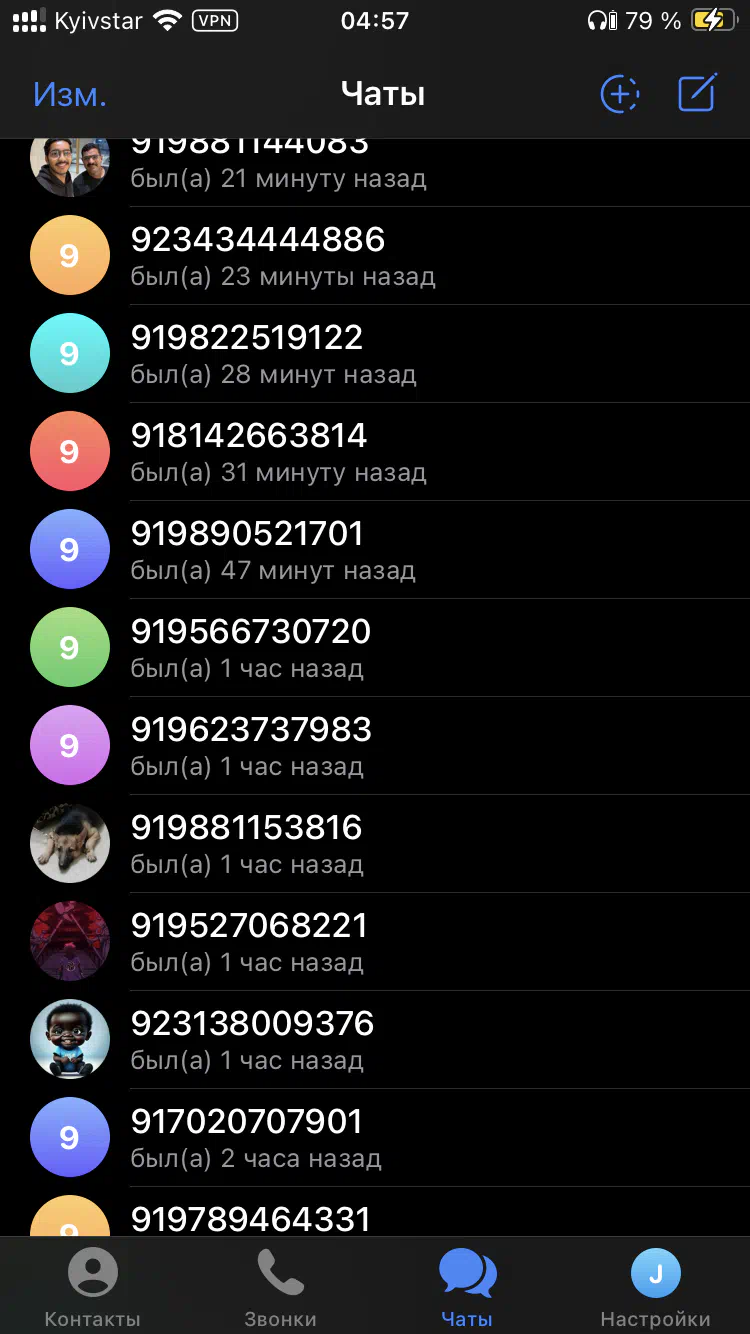
Task: Open the chat with 919623737983
Action: click(375, 746)
